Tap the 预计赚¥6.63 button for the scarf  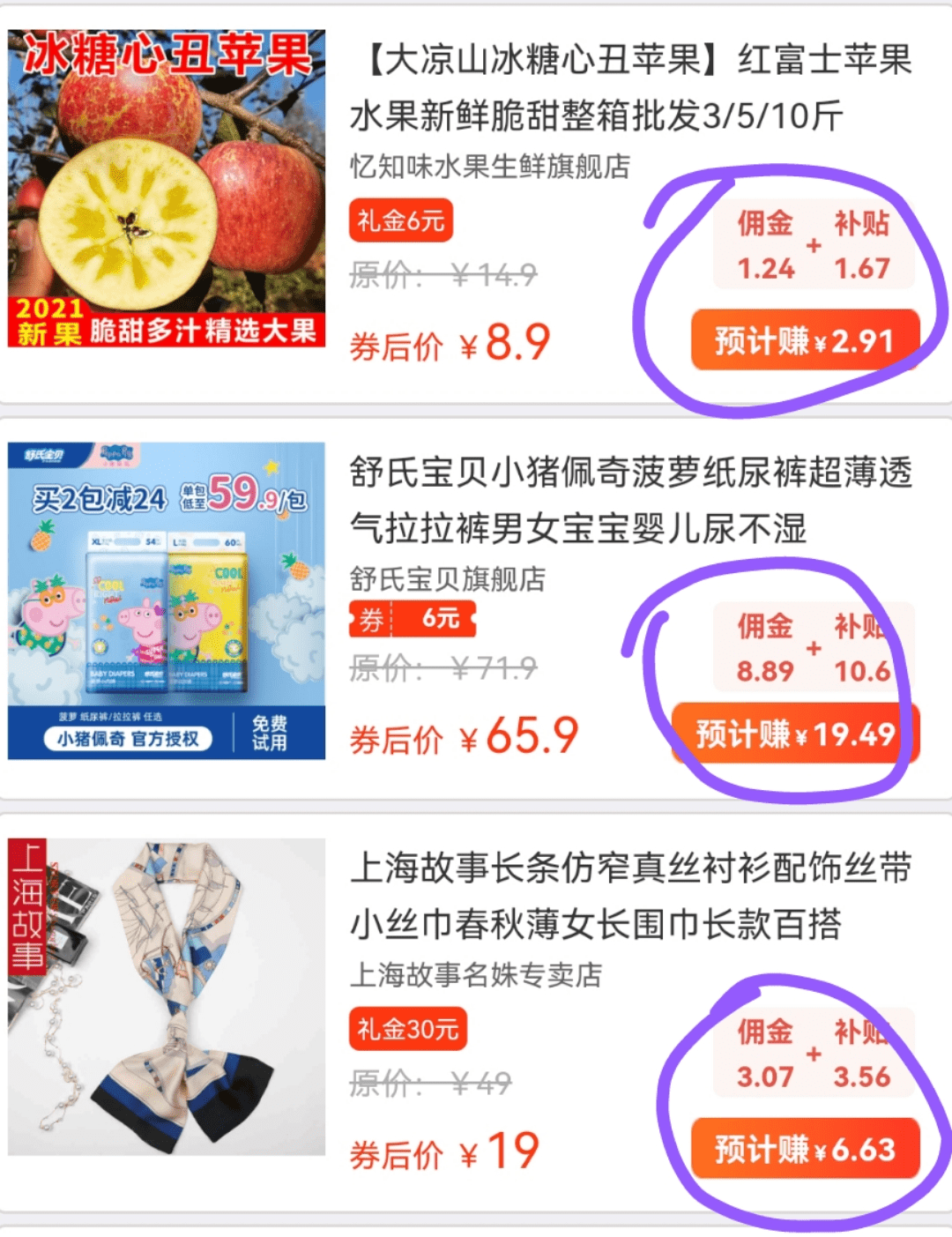(805, 1149)
